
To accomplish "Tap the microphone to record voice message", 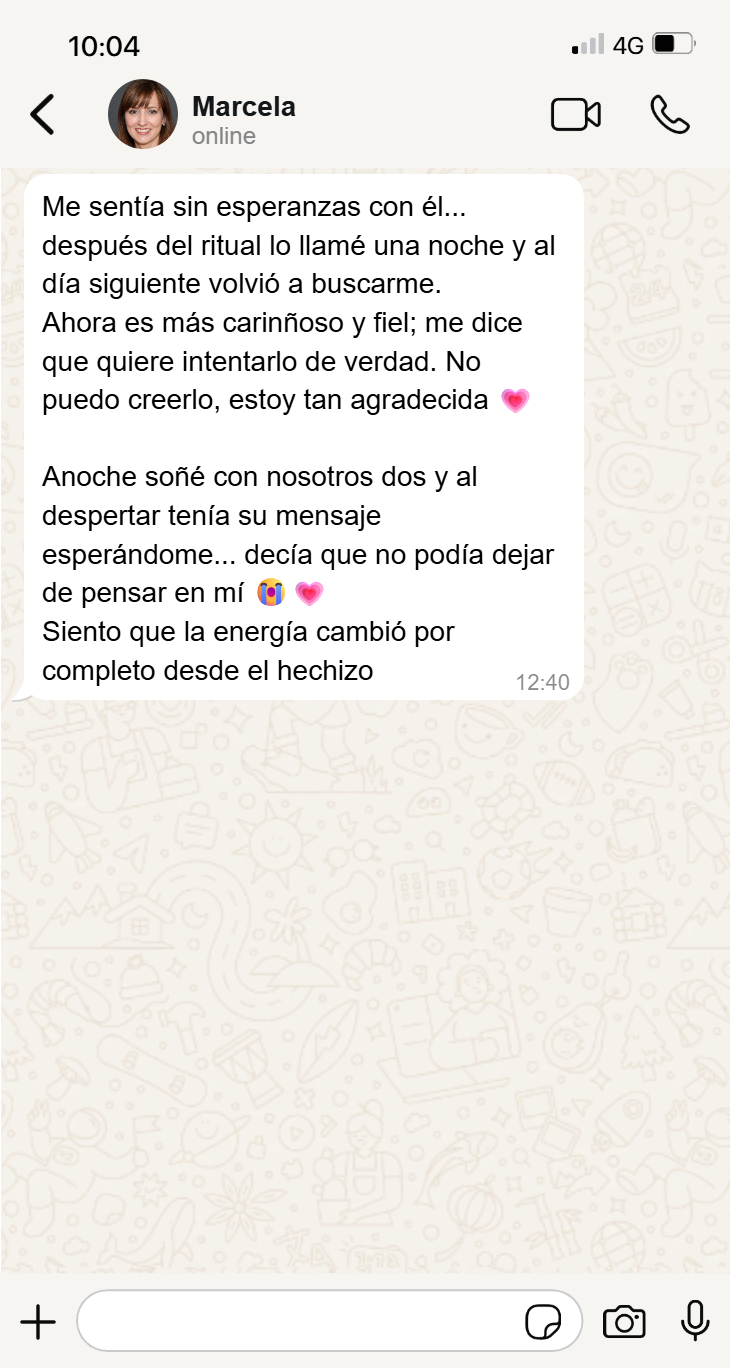I will (x=695, y=1322).
